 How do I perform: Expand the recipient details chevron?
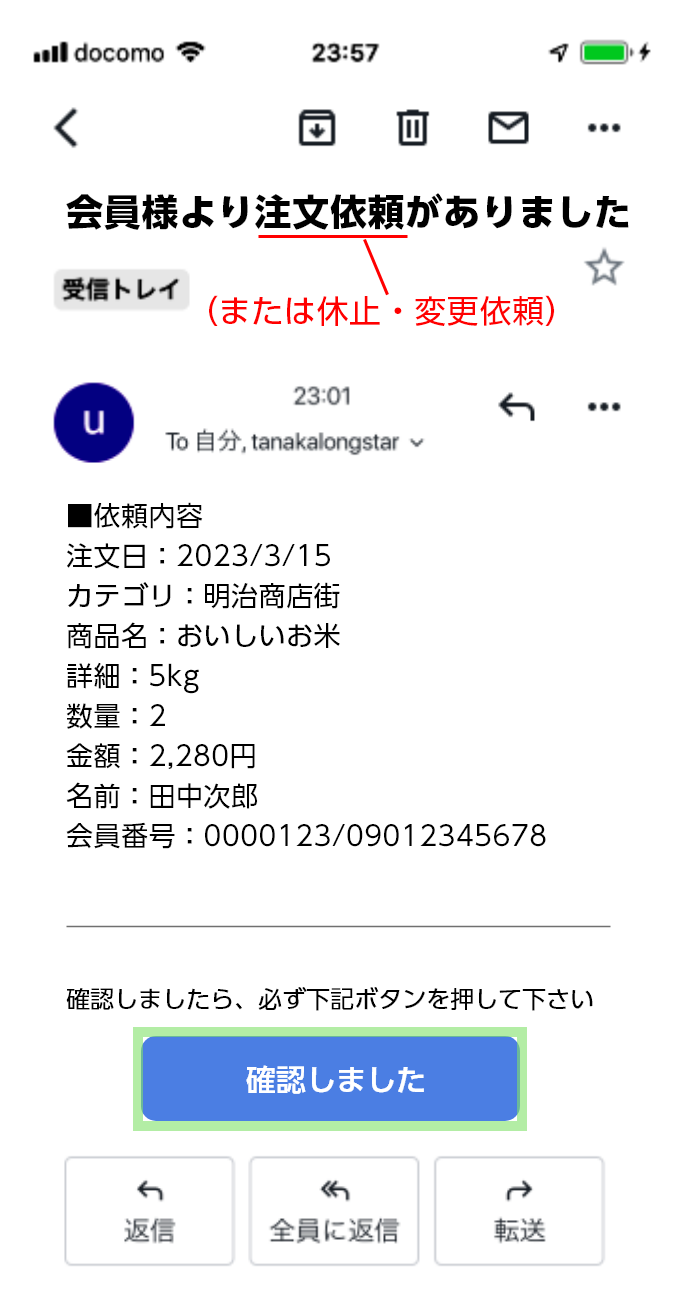click(418, 443)
